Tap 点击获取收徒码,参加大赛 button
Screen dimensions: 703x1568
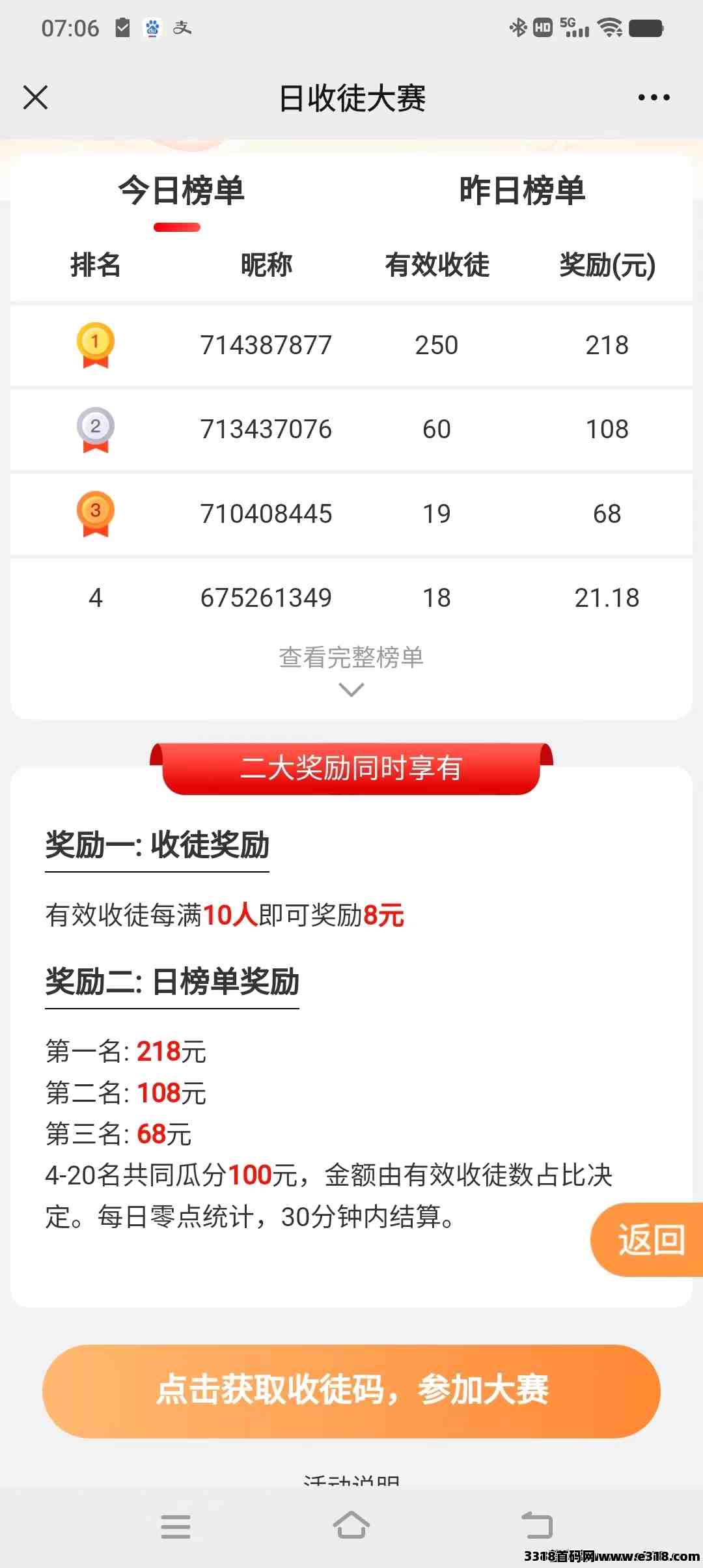pyautogui.click(x=351, y=1392)
